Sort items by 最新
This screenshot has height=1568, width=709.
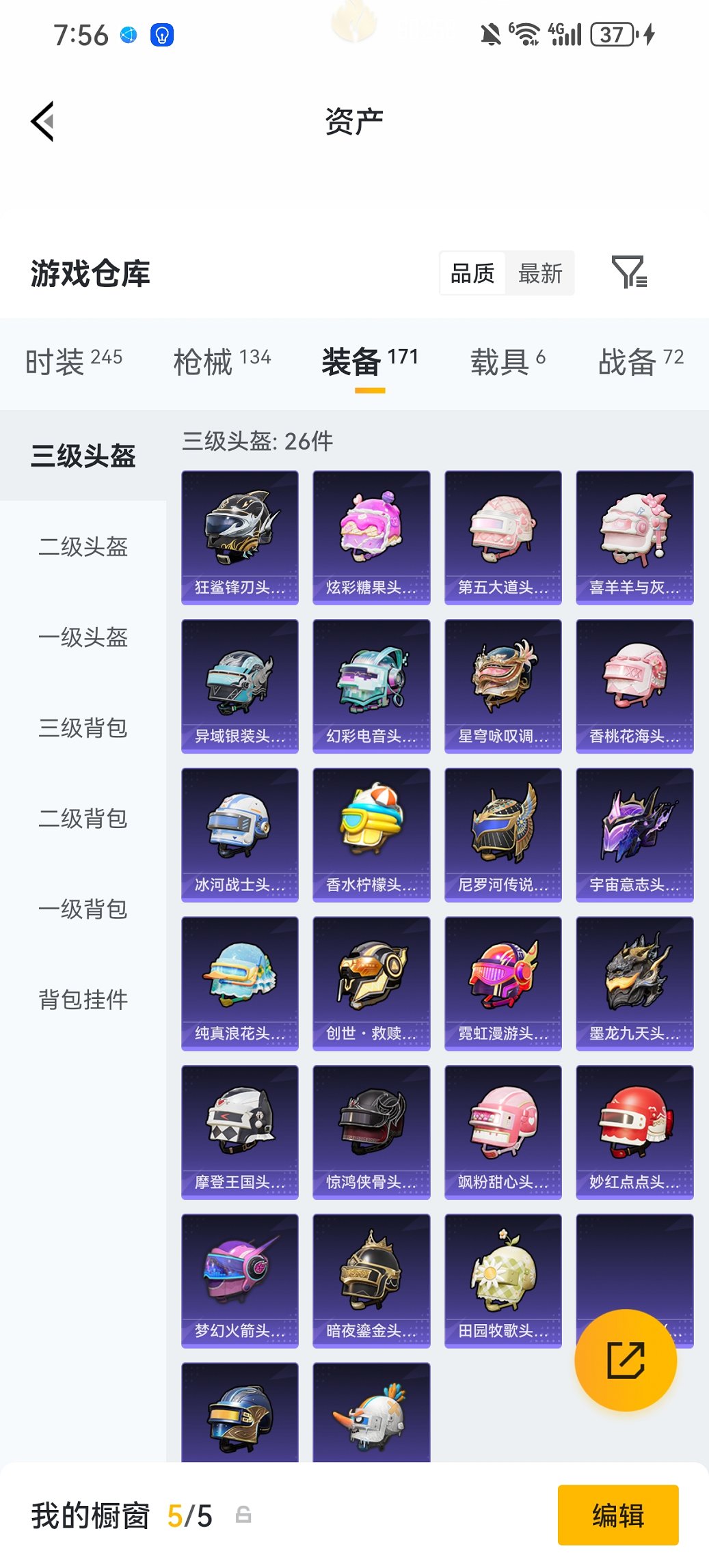[x=539, y=273]
